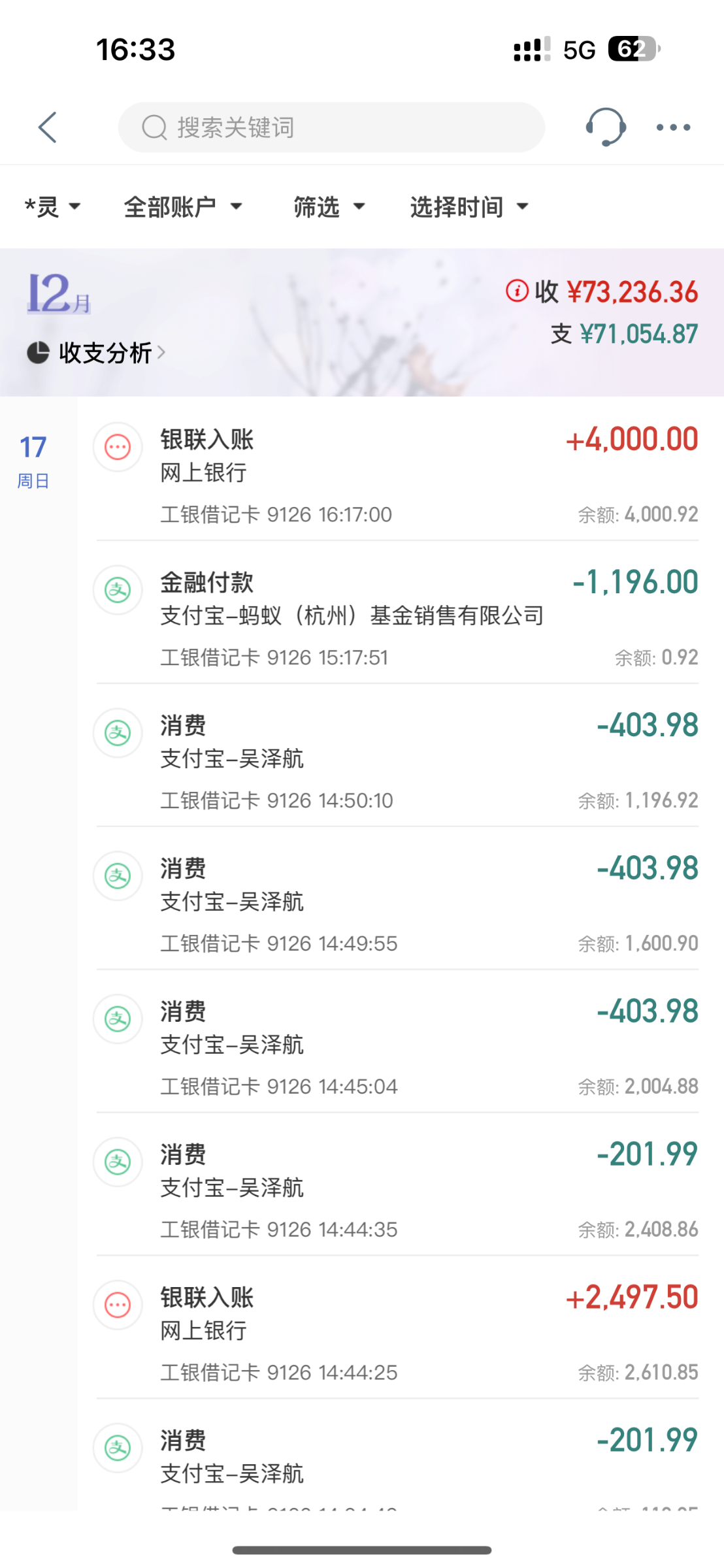Open the 消费 transaction at 14:45:04
Image resolution: width=724 pixels, height=1568 pixels.
click(397, 1047)
